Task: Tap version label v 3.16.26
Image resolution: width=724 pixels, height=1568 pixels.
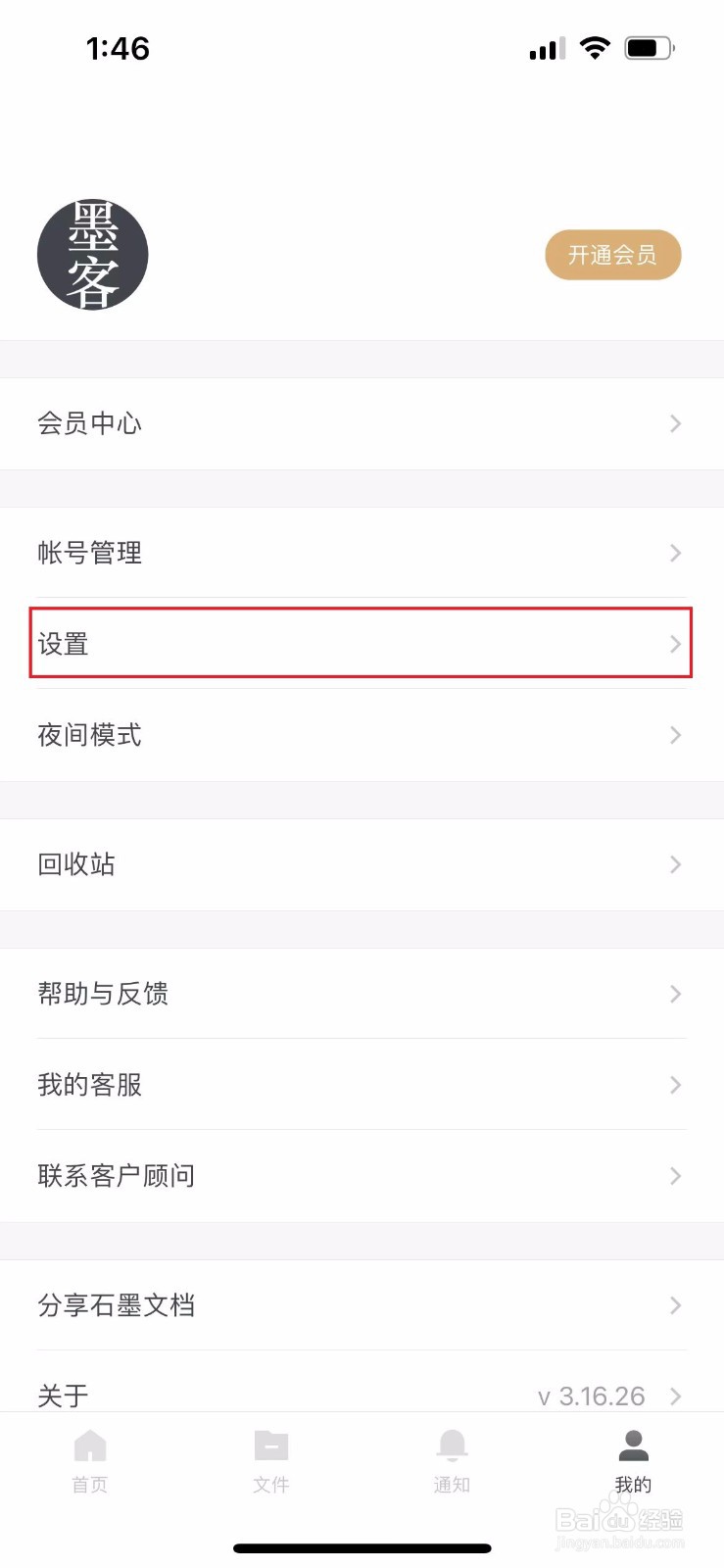Action: (x=592, y=1396)
